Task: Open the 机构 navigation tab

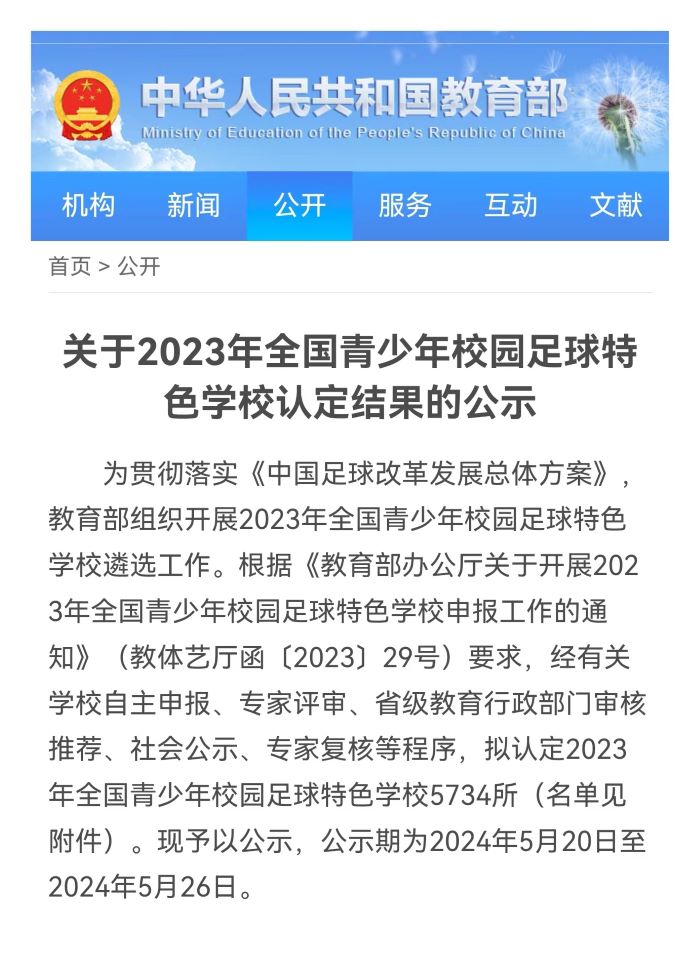Action: [x=88, y=206]
